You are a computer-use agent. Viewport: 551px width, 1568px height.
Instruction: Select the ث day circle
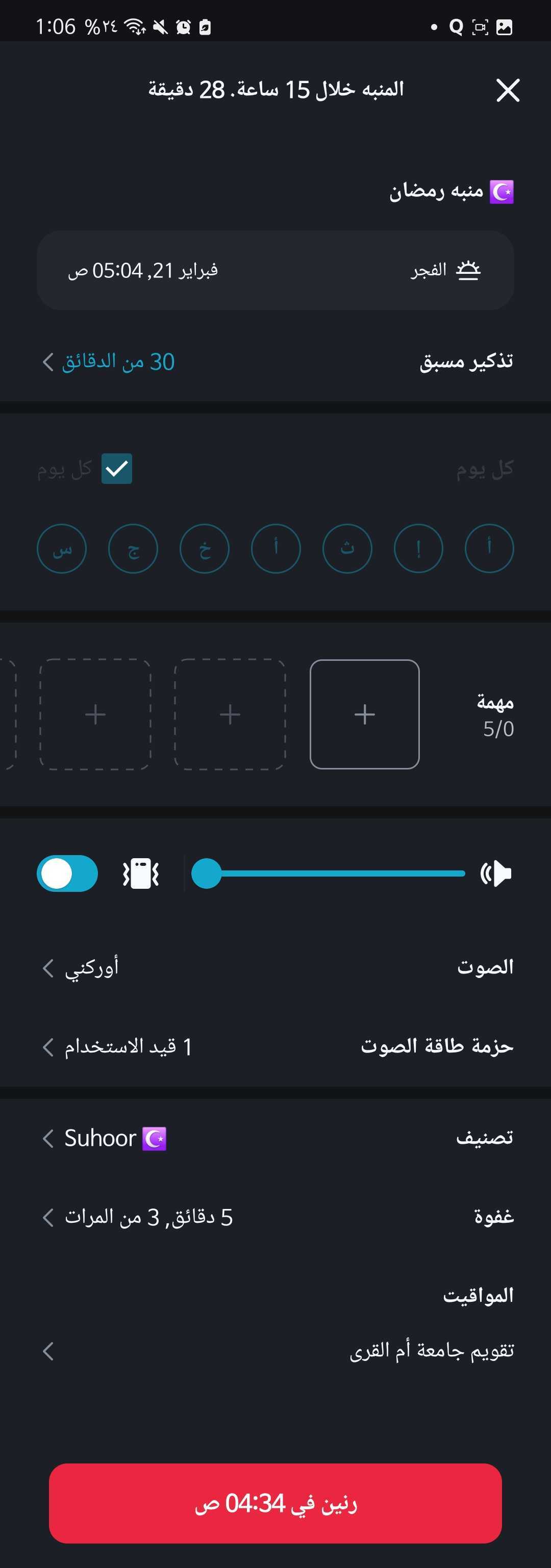347,549
